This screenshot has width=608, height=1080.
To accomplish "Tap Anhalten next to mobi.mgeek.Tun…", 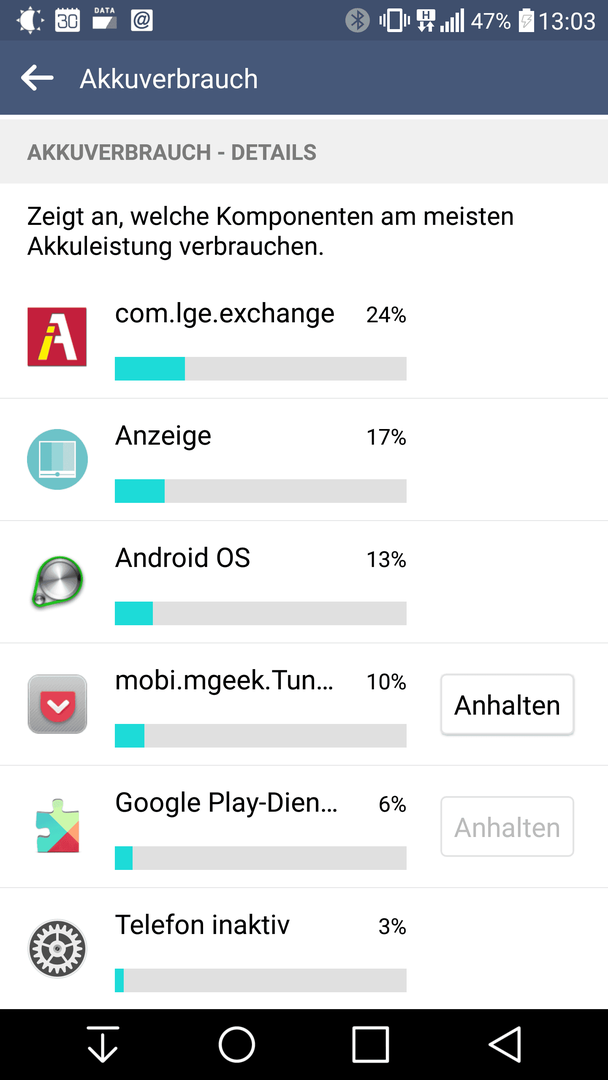I will (507, 705).
